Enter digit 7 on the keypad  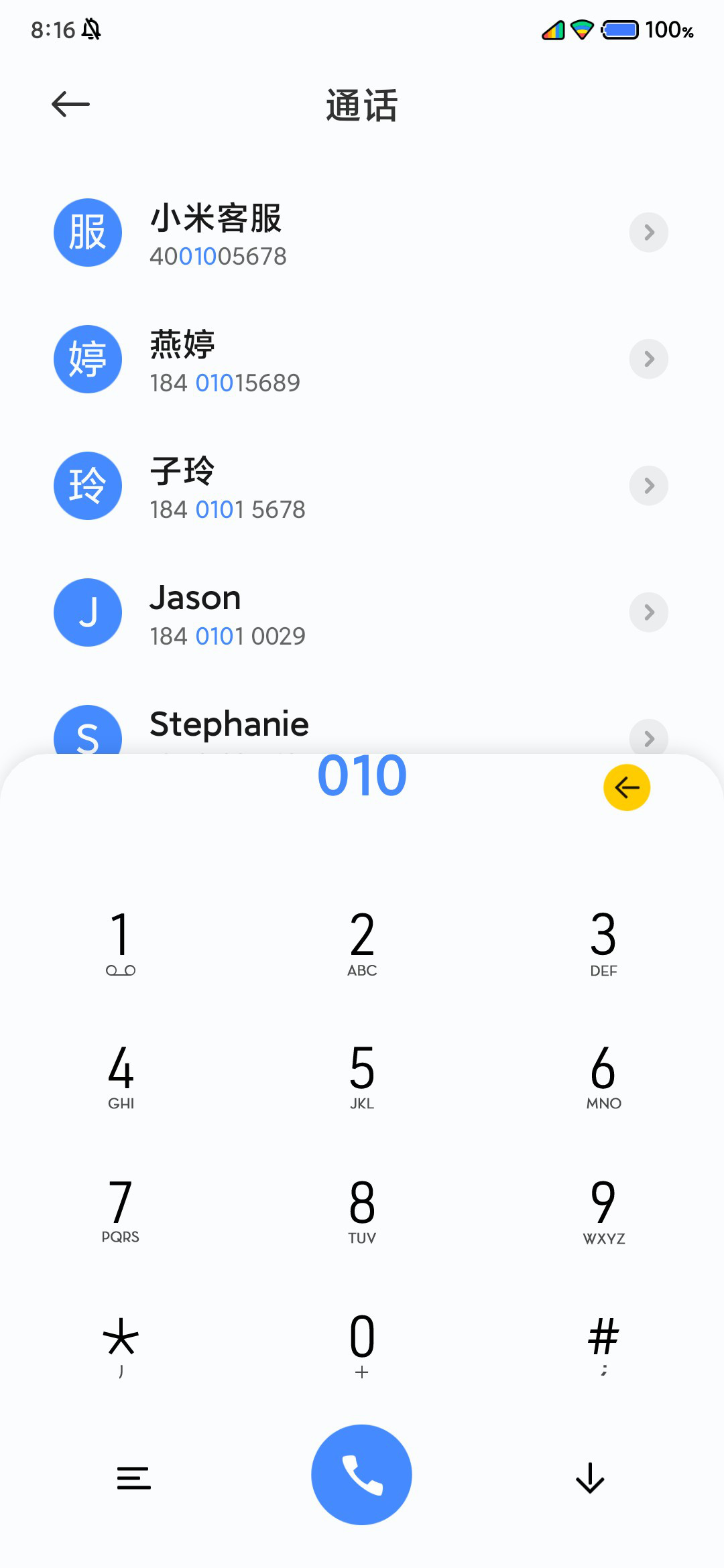coord(121,1210)
